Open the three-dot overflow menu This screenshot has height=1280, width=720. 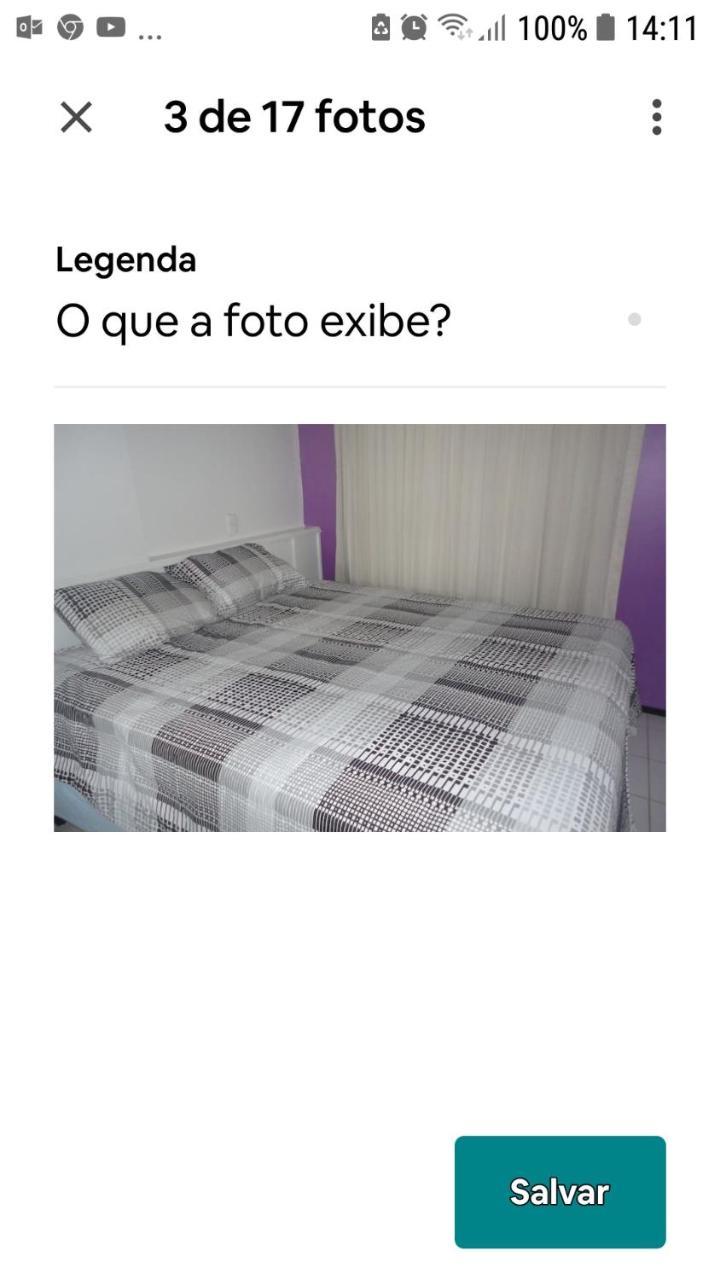pos(656,118)
